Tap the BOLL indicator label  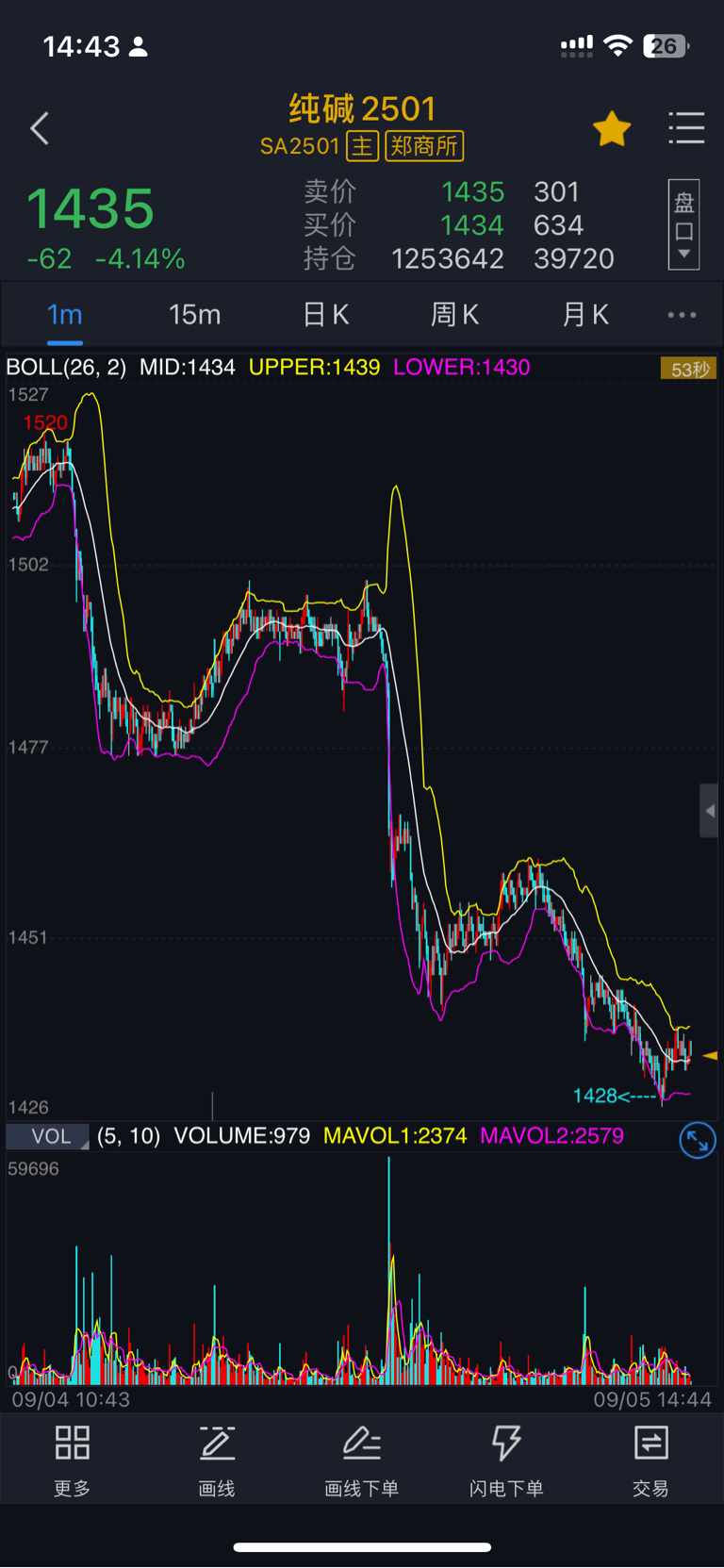[66, 368]
